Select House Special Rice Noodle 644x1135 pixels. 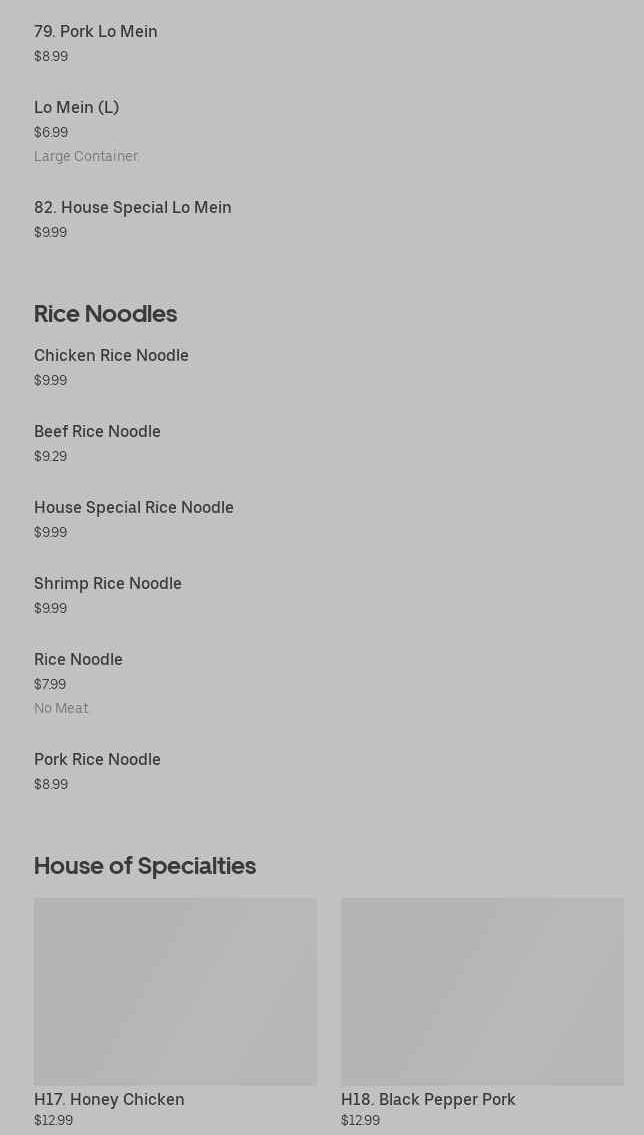click(x=134, y=508)
